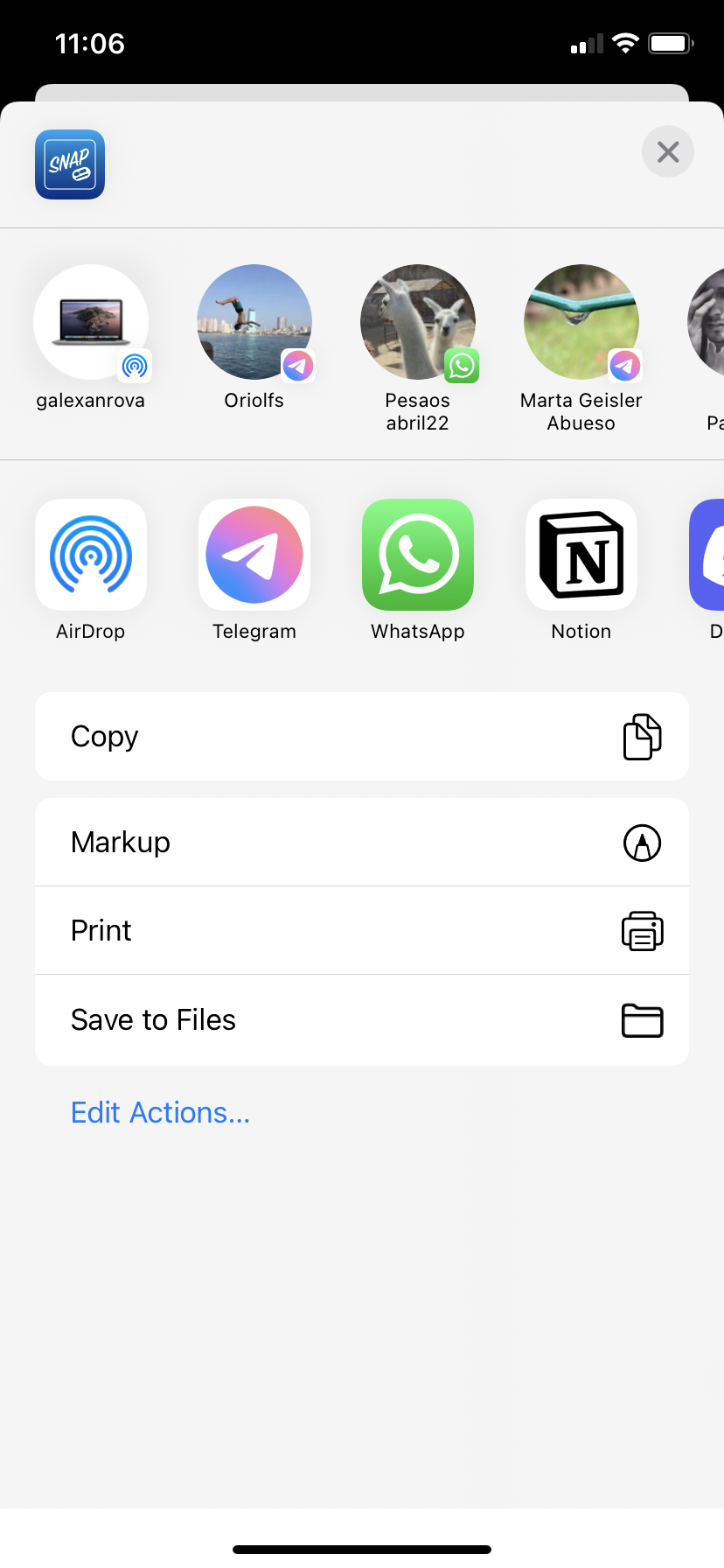Select the Print action

tap(362, 931)
